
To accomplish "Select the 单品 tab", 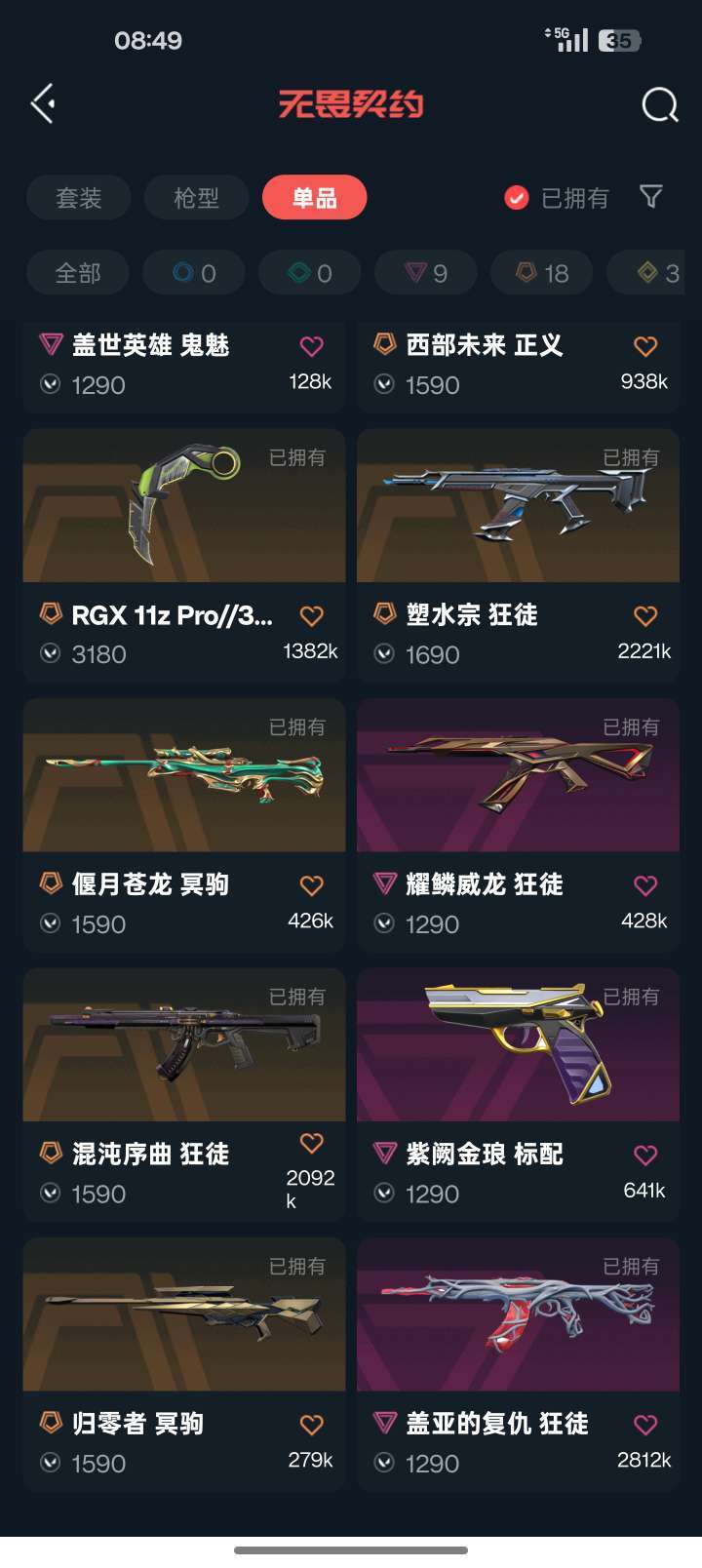I will [x=314, y=198].
